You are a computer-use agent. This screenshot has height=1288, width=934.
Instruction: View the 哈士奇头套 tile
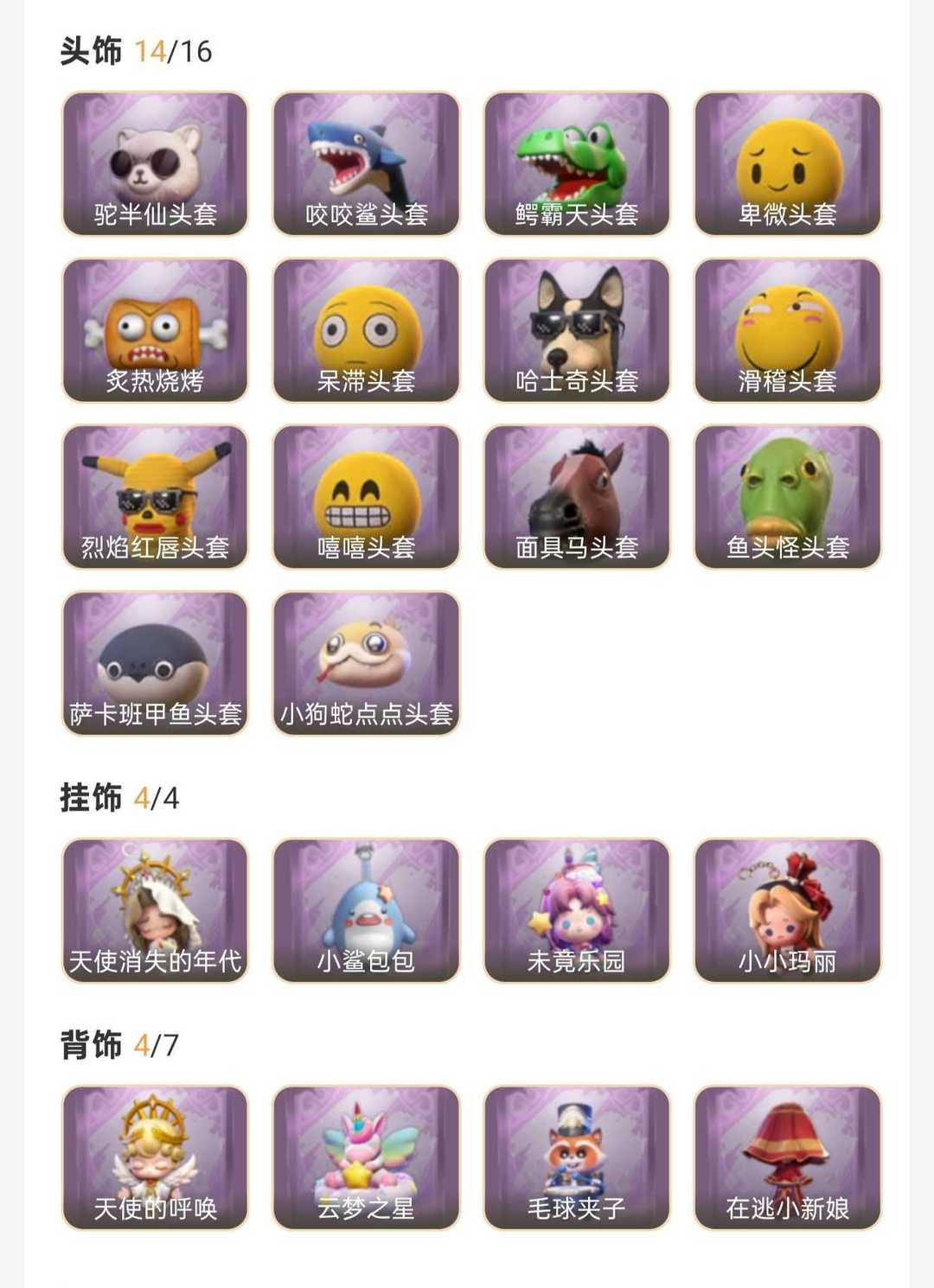pyautogui.click(x=577, y=330)
